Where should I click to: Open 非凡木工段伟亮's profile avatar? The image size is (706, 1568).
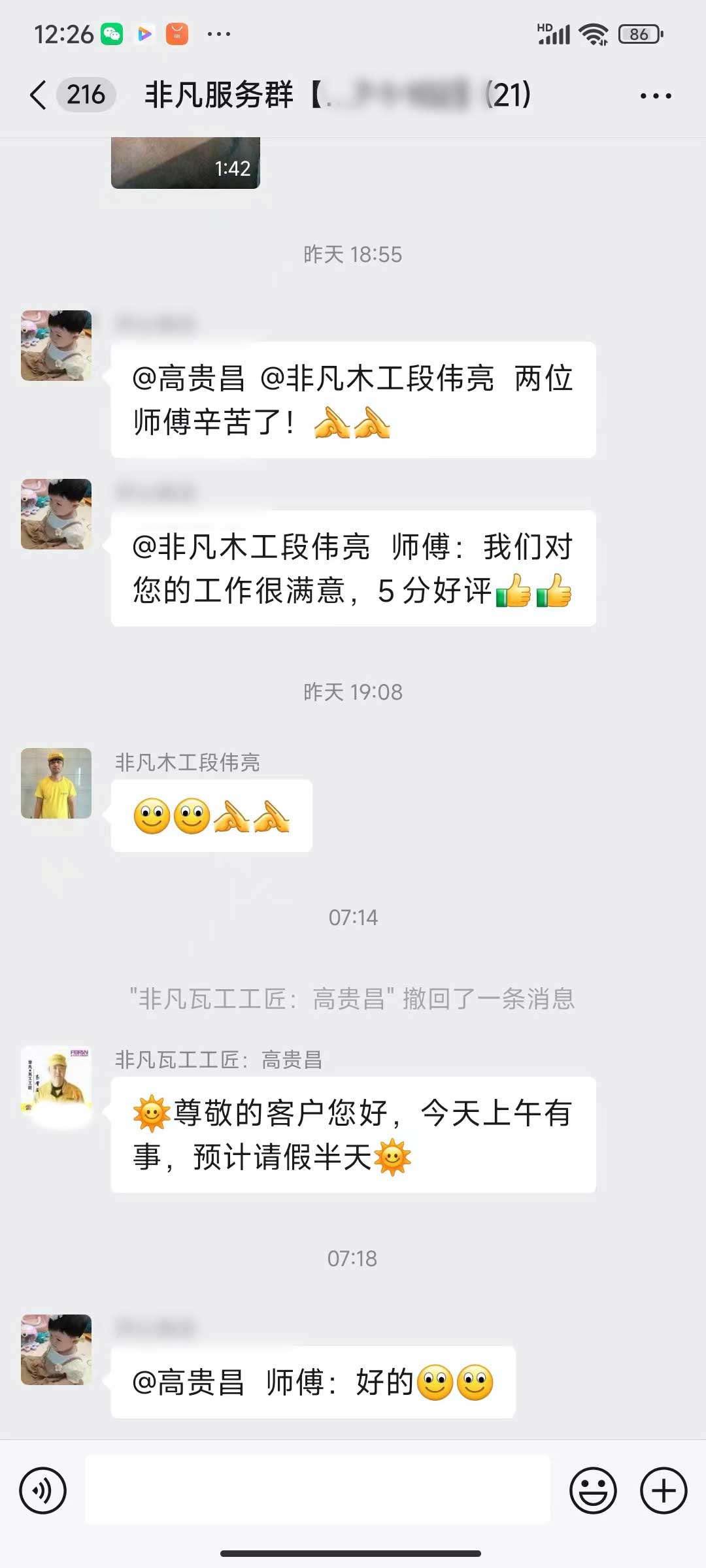[x=56, y=783]
